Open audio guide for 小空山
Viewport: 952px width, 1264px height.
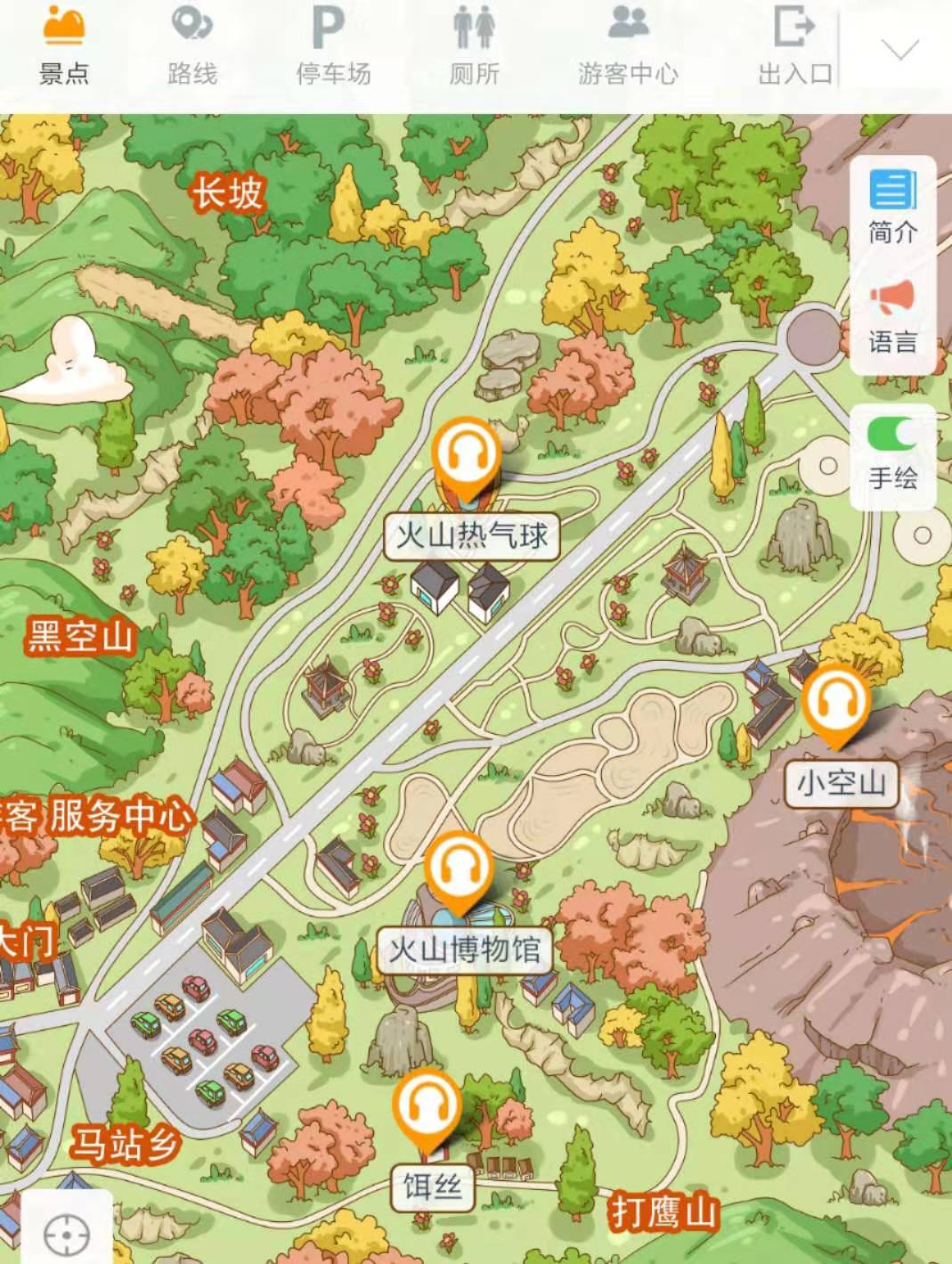pyautogui.click(x=834, y=701)
